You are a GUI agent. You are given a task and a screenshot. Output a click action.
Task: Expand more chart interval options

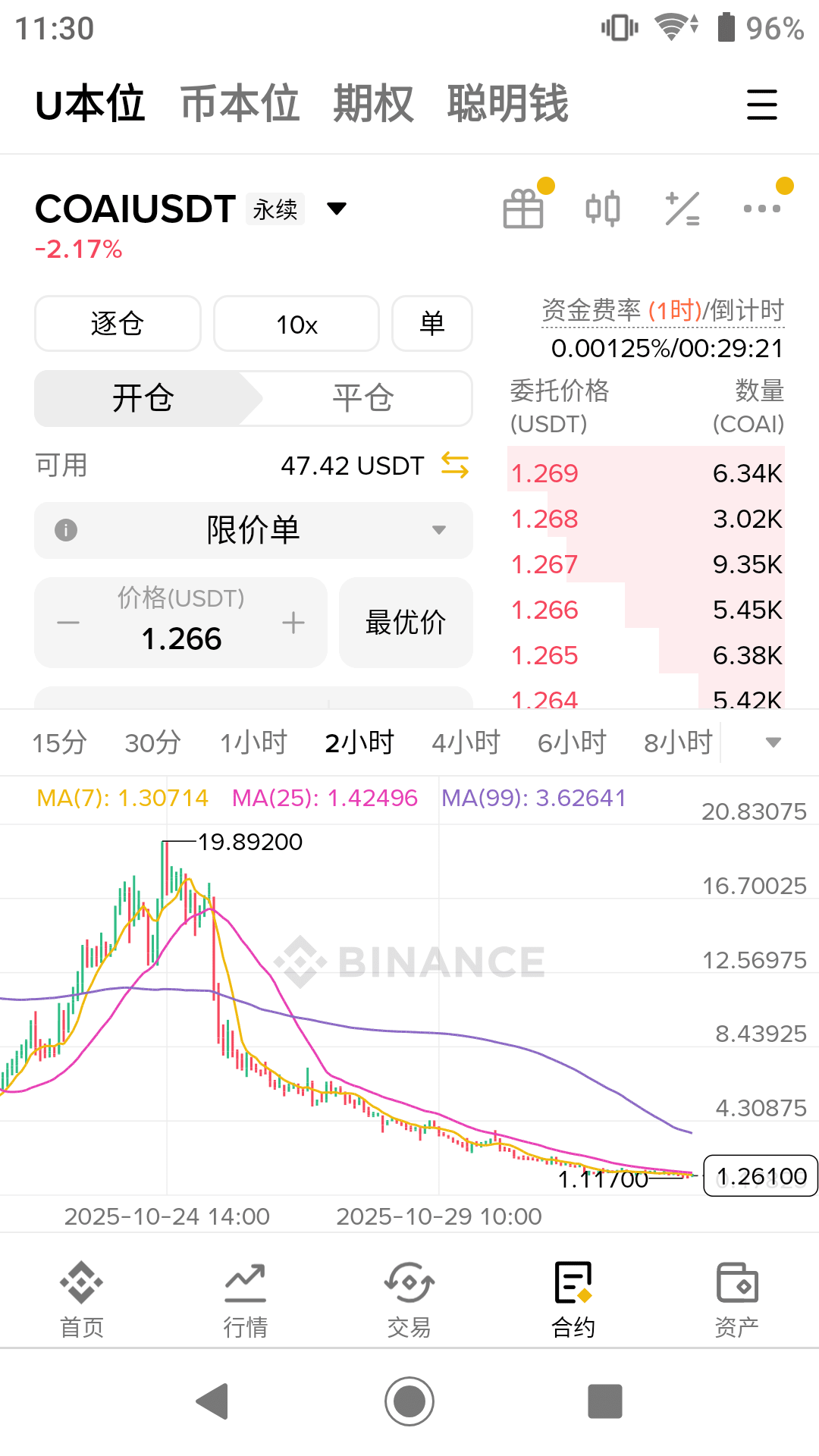tap(773, 742)
